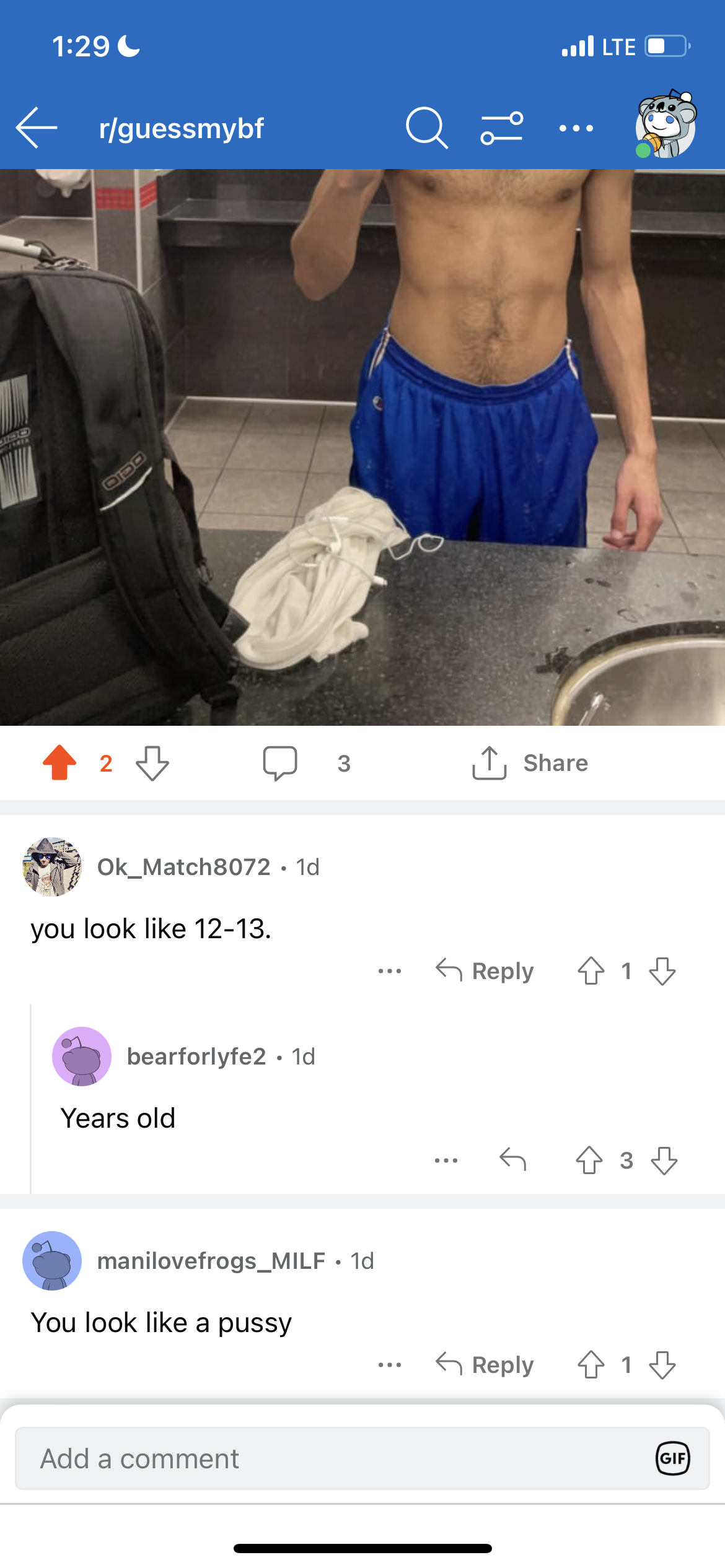This screenshot has width=725, height=1568.
Task: Open the profile avatar in the top bar
Action: (666, 124)
